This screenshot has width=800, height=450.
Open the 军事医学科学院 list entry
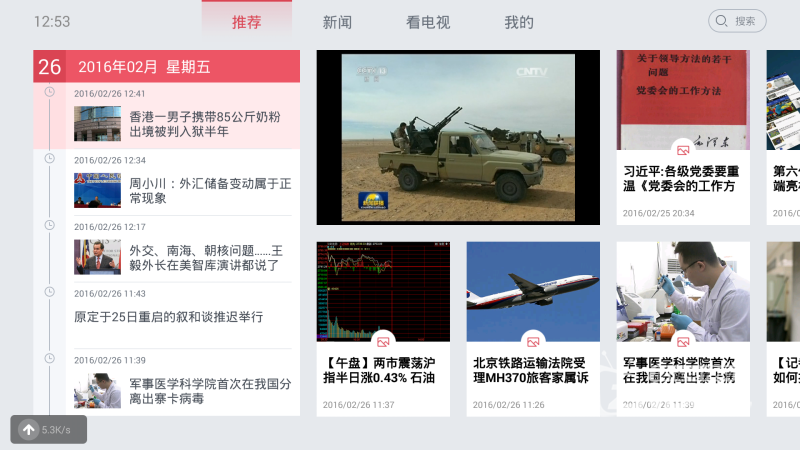(x=180, y=390)
